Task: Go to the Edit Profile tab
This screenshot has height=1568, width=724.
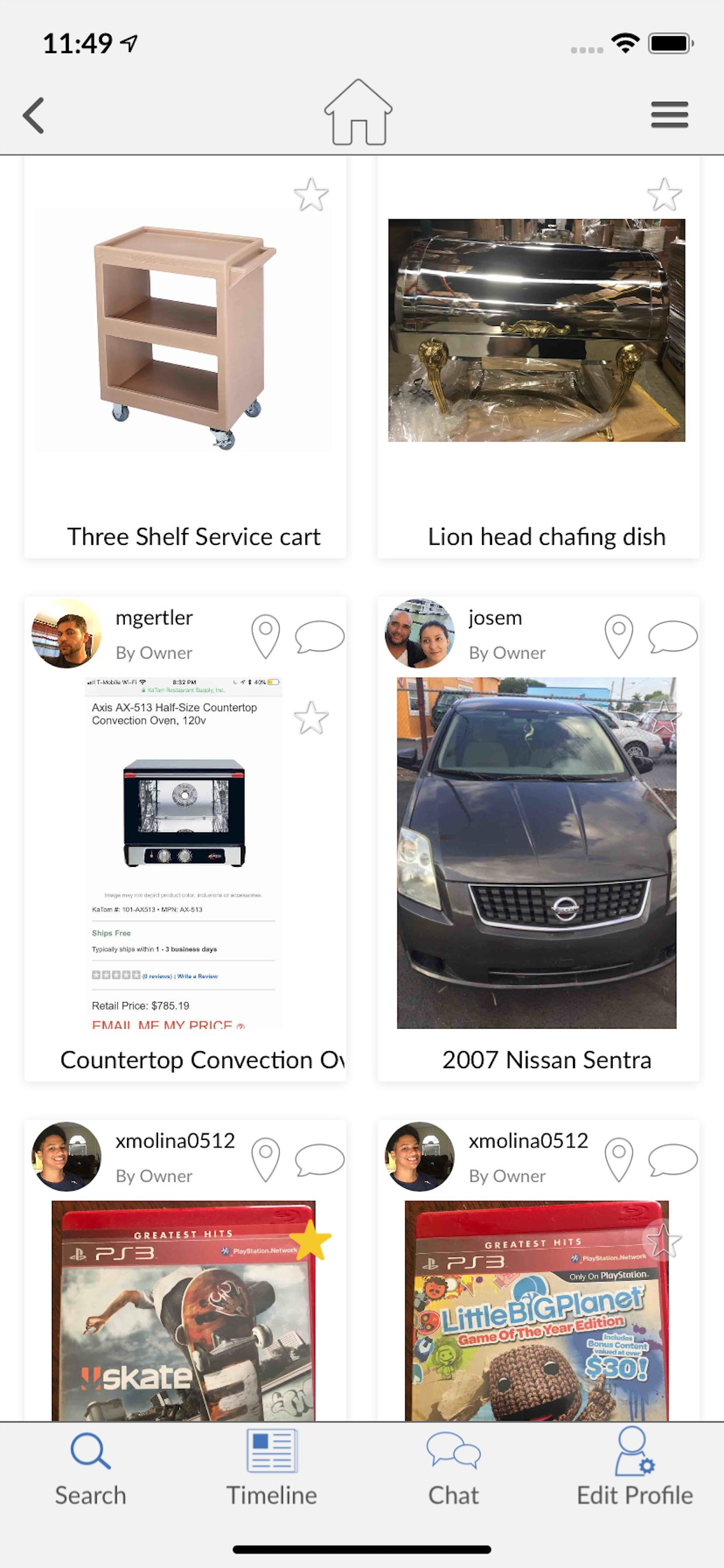Action: (634, 1468)
